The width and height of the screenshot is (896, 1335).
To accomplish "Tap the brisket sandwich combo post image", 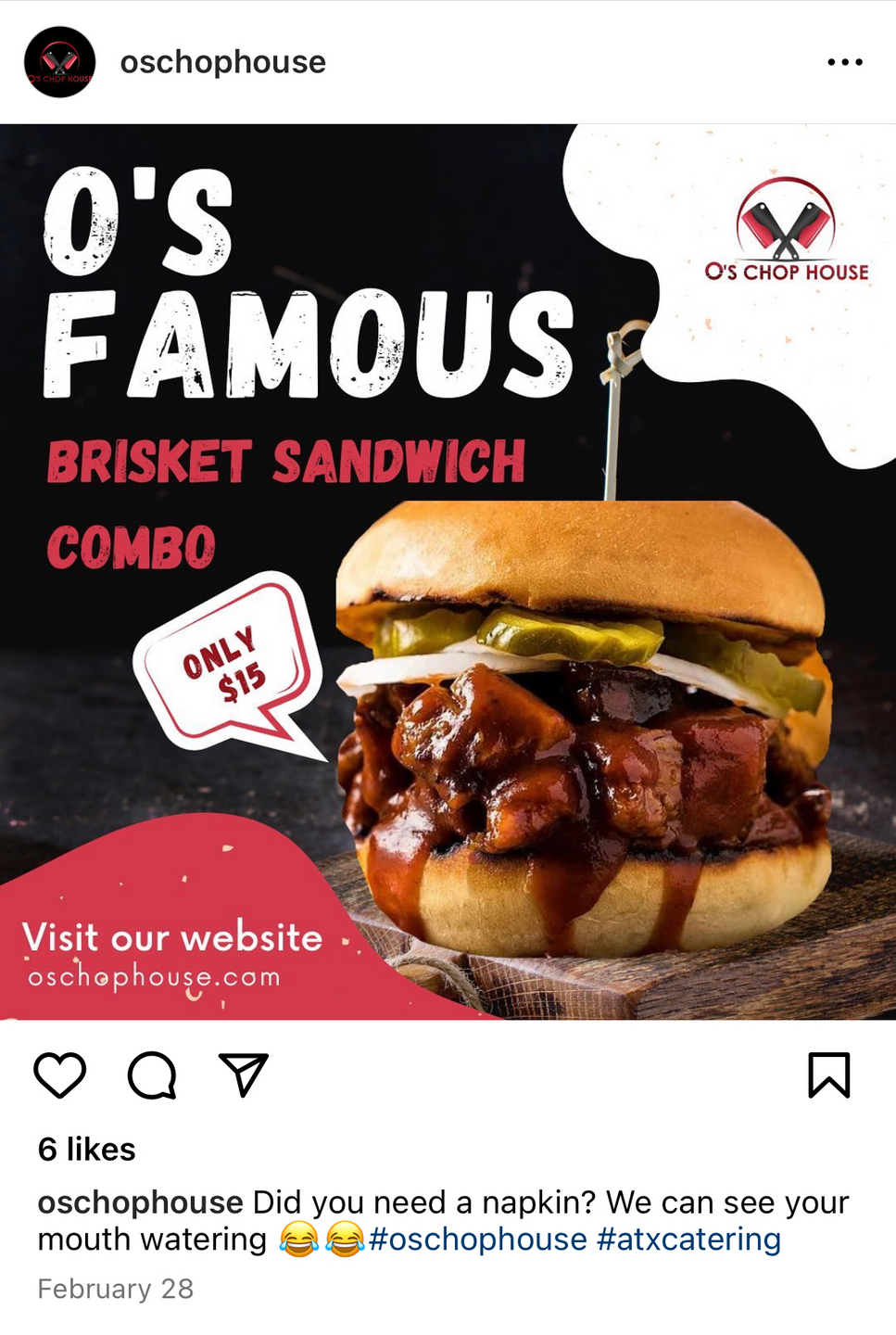I will pos(448,572).
